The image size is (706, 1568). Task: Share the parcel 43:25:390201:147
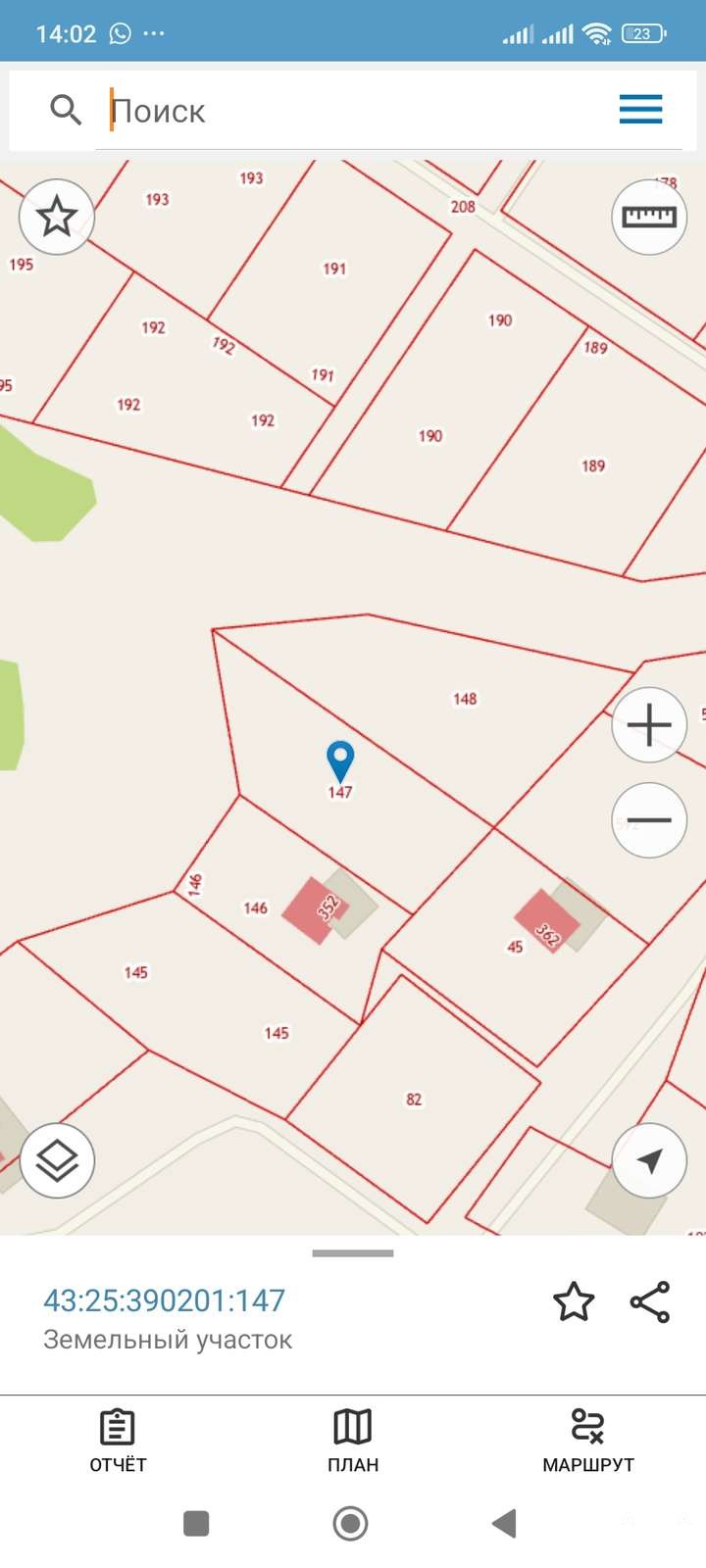click(x=650, y=1302)
